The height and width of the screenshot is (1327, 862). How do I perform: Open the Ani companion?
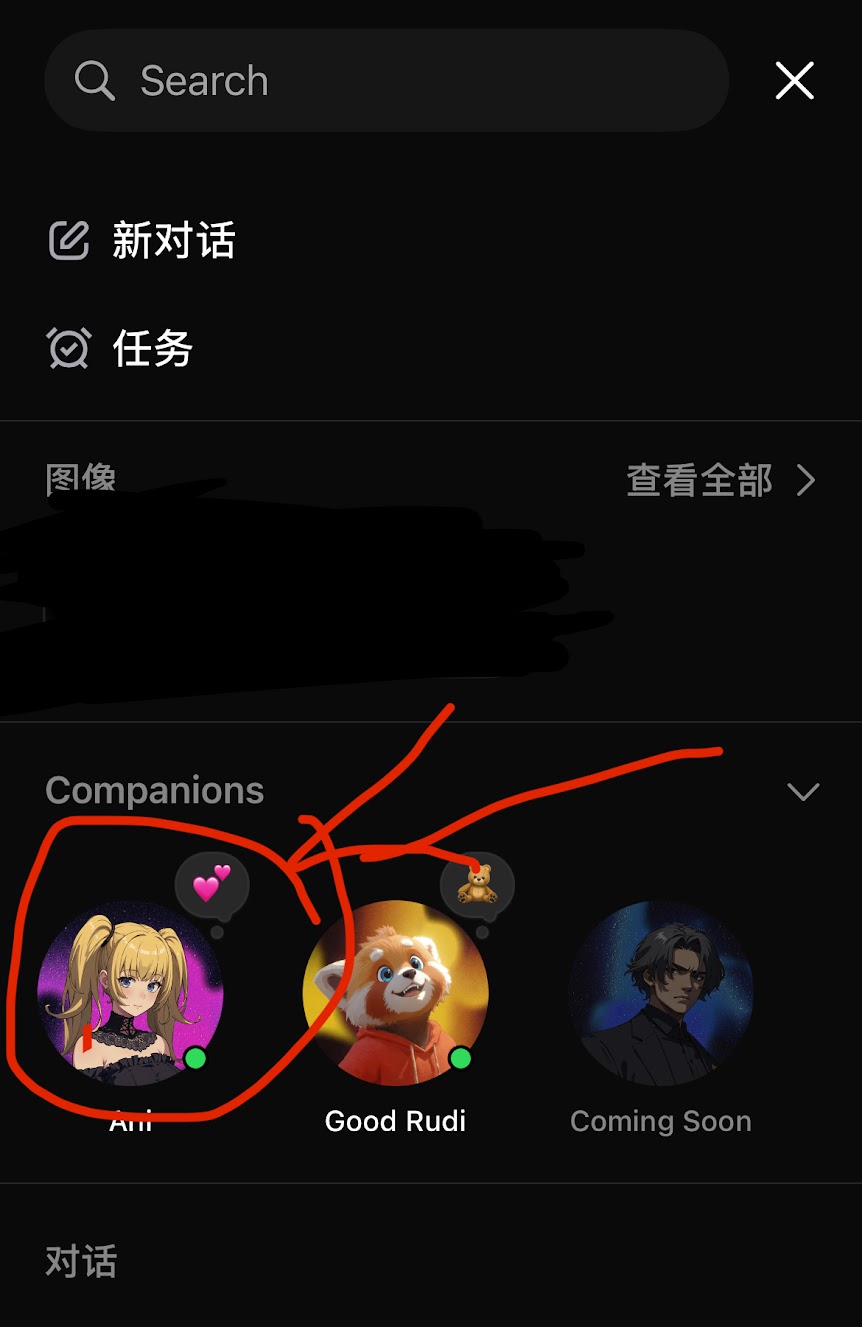(130, 993)
